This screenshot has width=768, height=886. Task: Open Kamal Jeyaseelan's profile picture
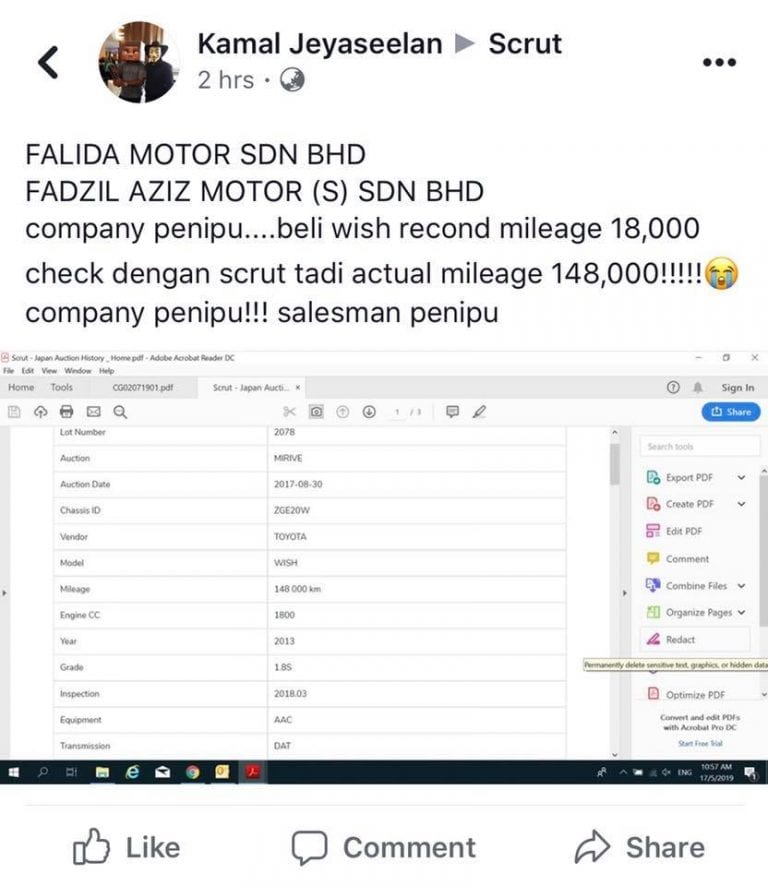[138, 62]
